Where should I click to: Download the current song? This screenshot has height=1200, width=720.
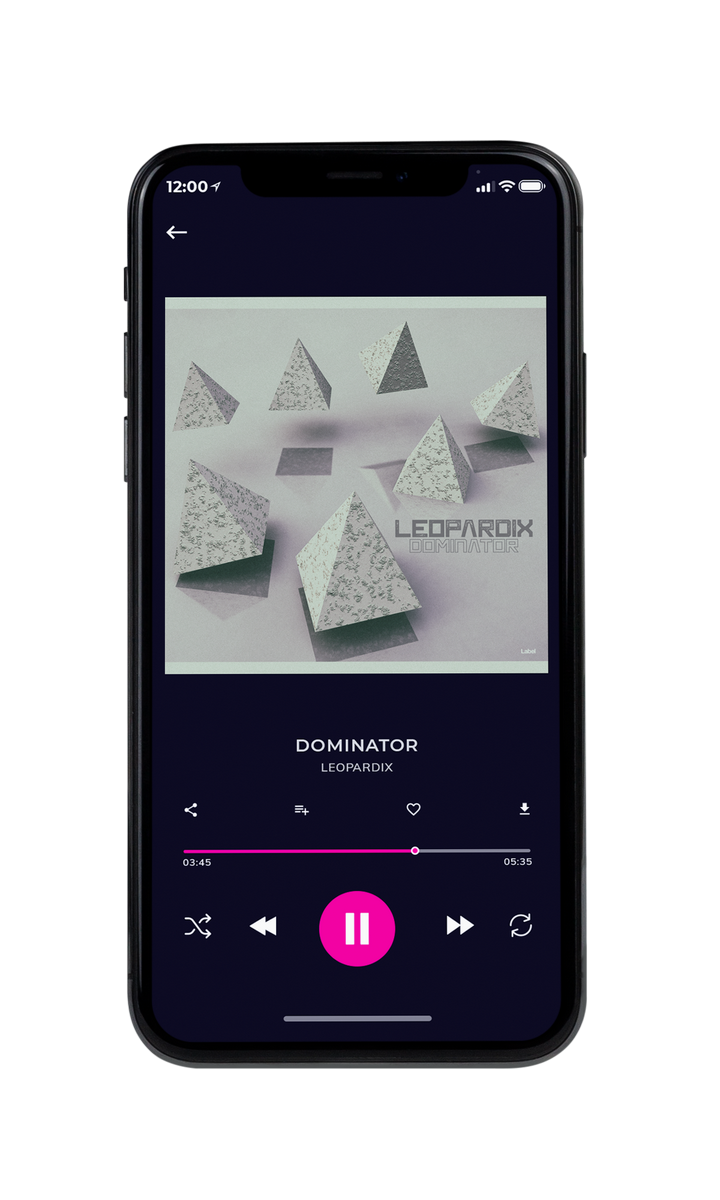coord(524,809)
